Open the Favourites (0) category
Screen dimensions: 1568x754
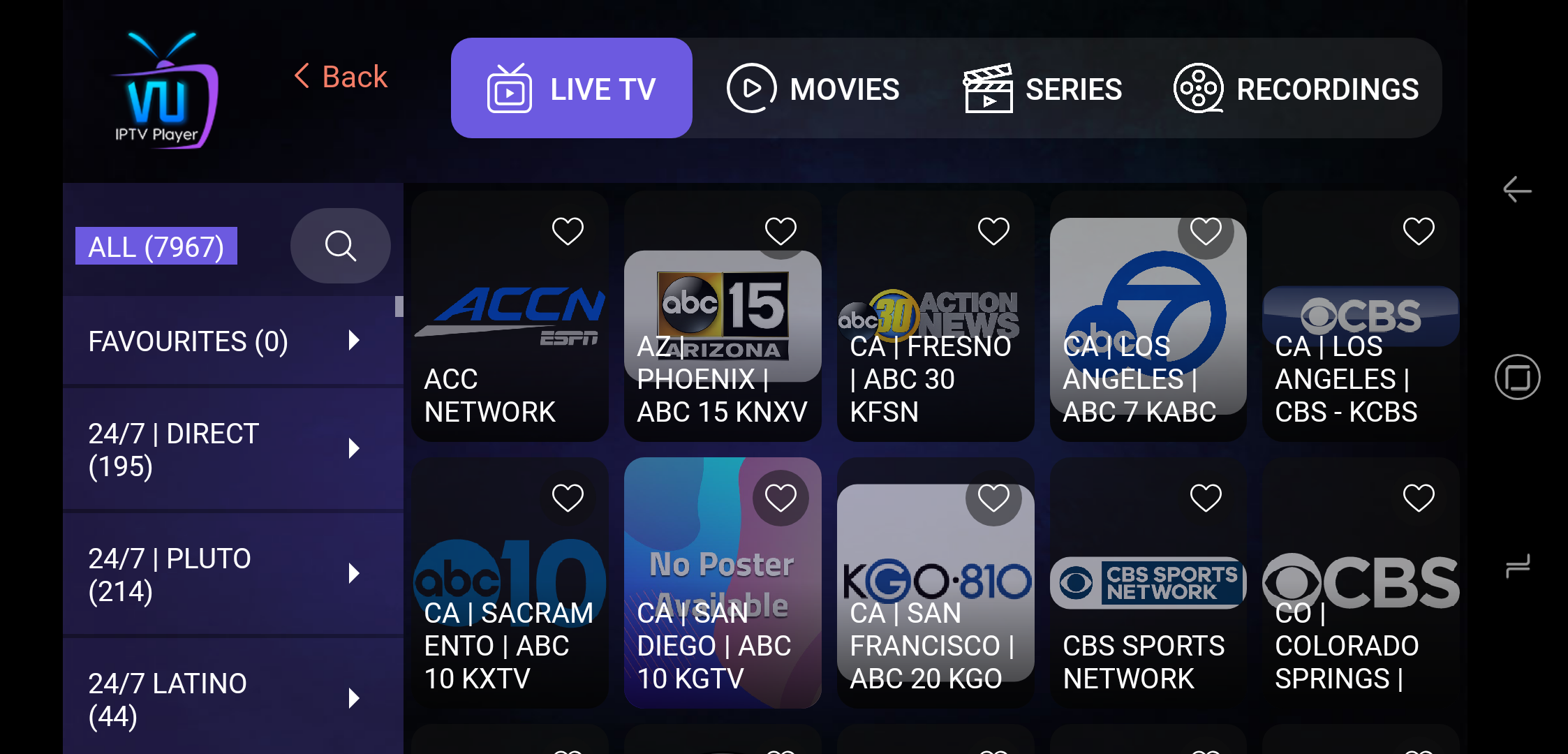point(223,341)
